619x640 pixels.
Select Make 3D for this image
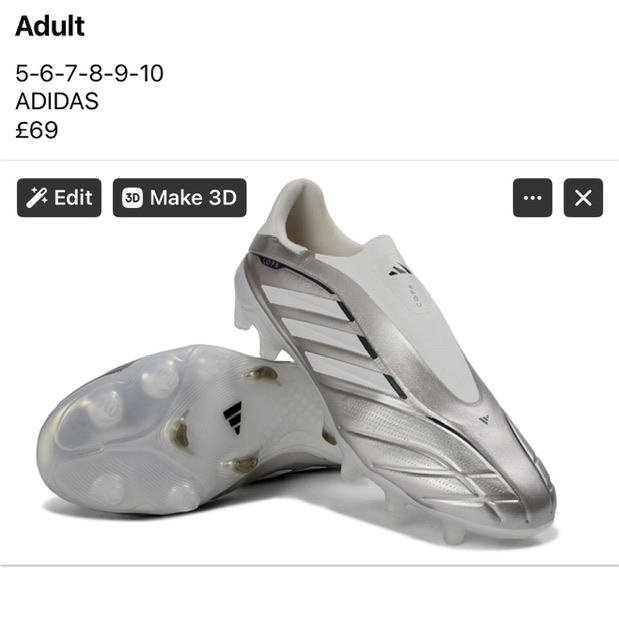(180, 198)
